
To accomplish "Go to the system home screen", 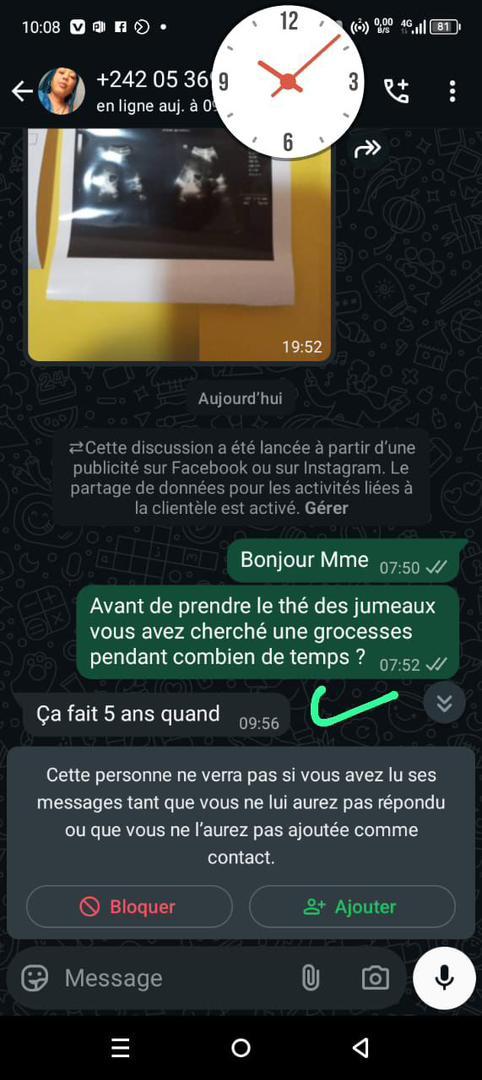I will tap(240, 1048).
